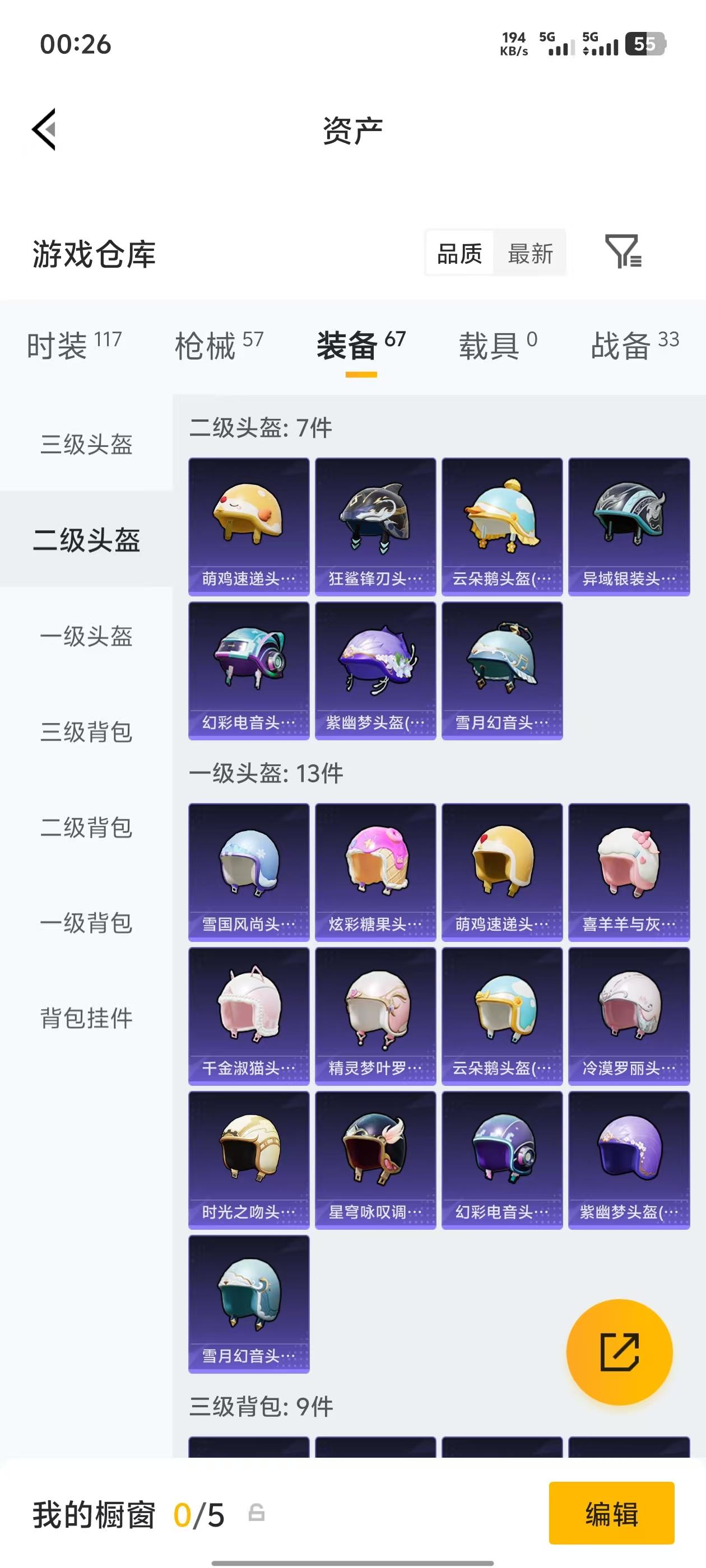706x1568 pixels.
Task: Switch sorting to 最新
Action: [530, 253]
